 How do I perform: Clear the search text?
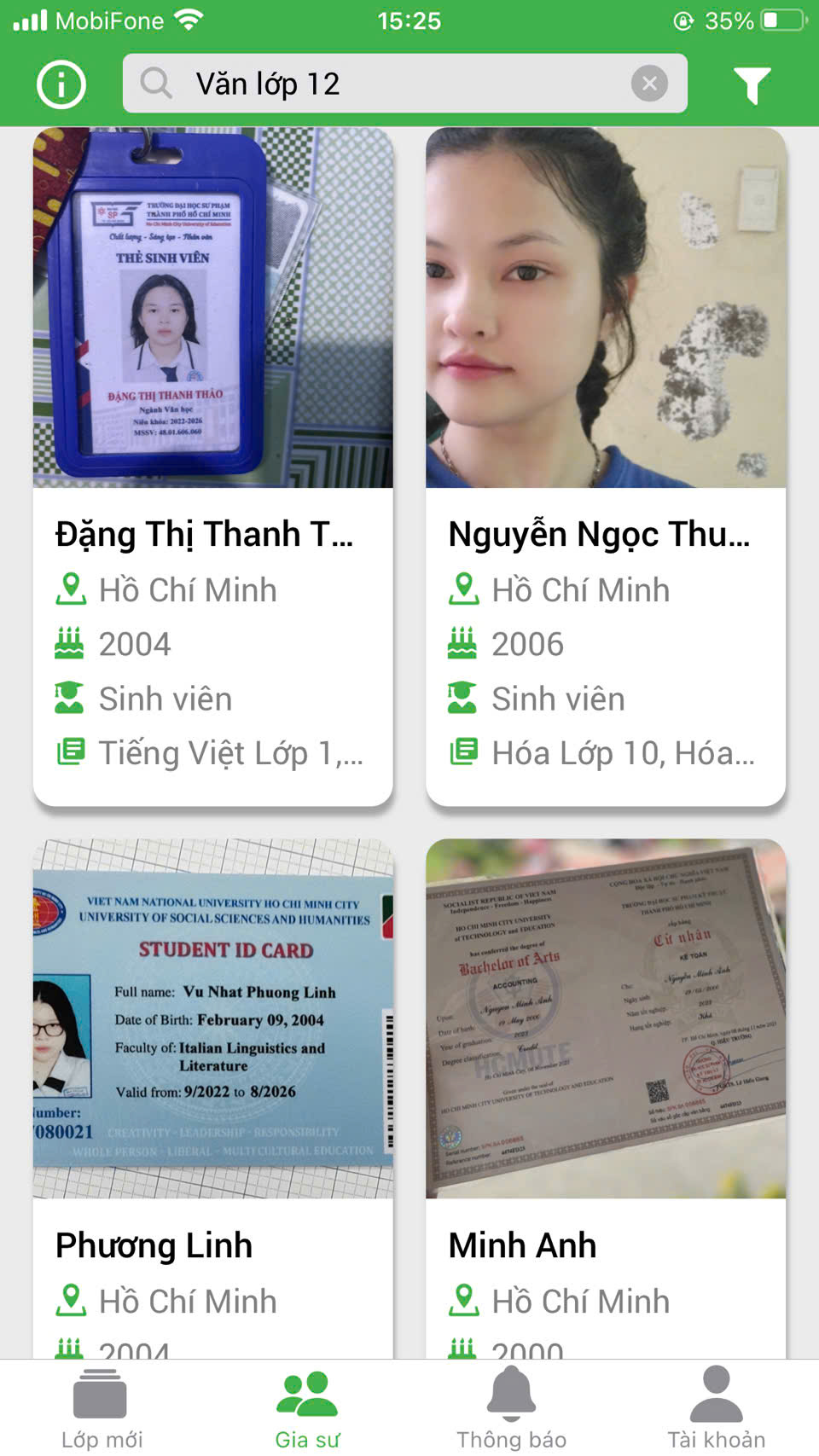pos(649,84)
